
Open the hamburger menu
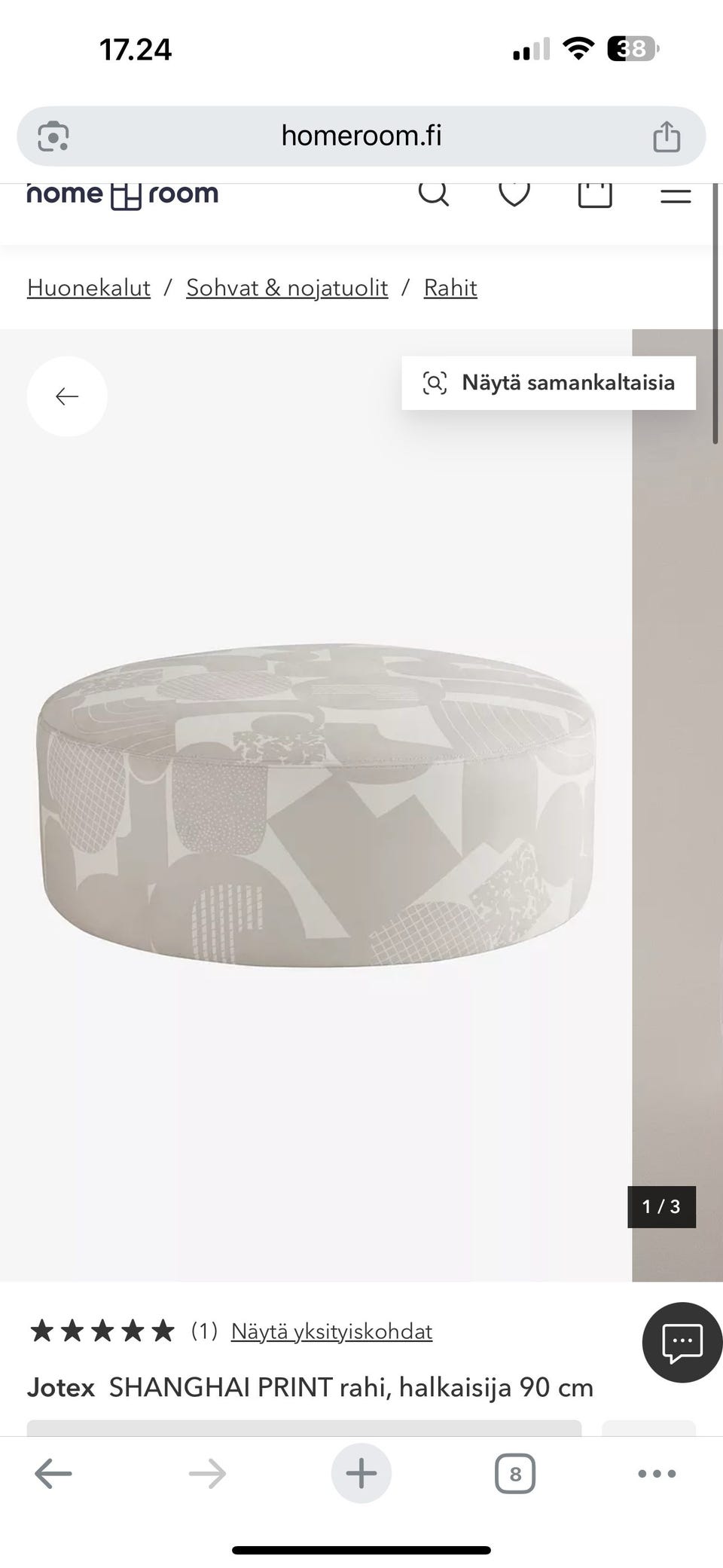(675, 194)
